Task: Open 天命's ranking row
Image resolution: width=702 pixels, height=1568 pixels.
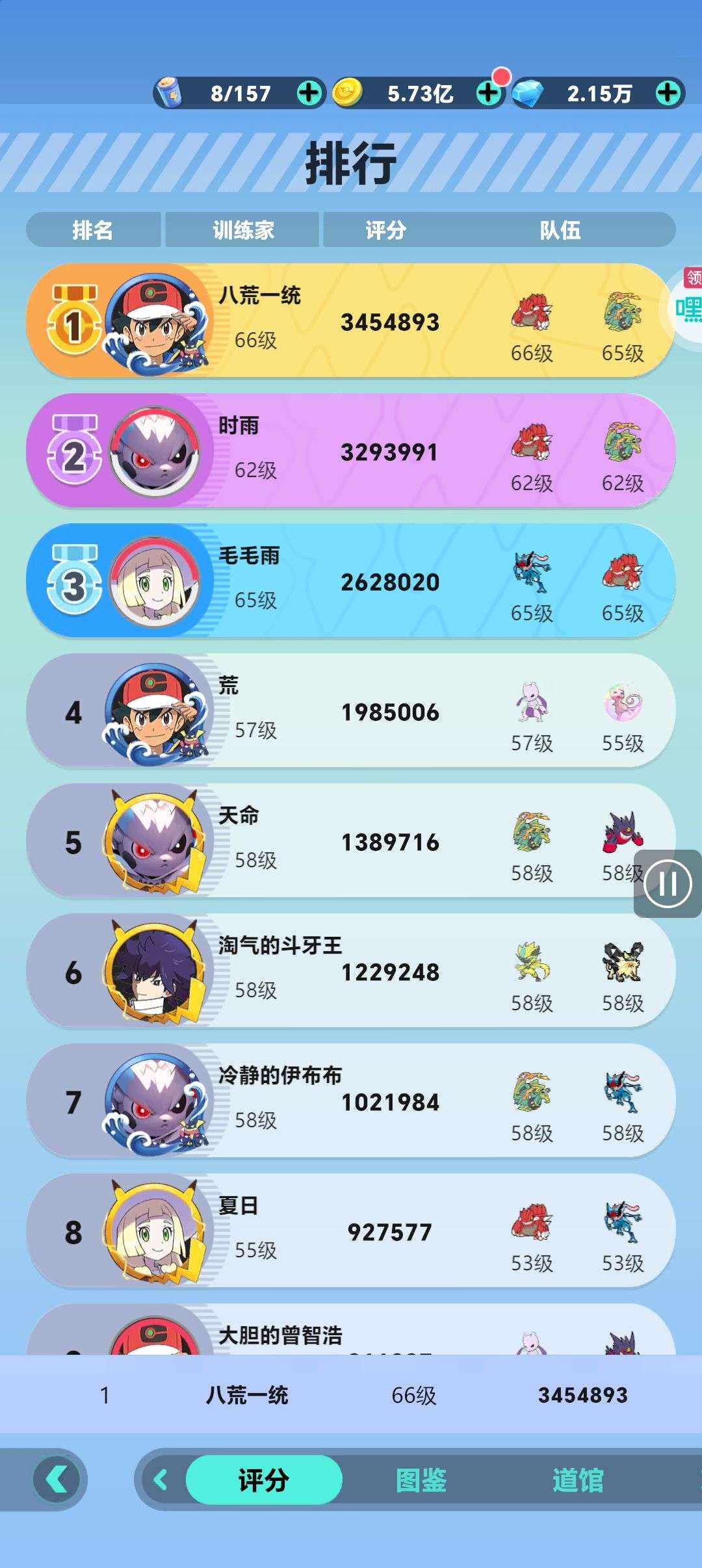Action: [350, 841]
